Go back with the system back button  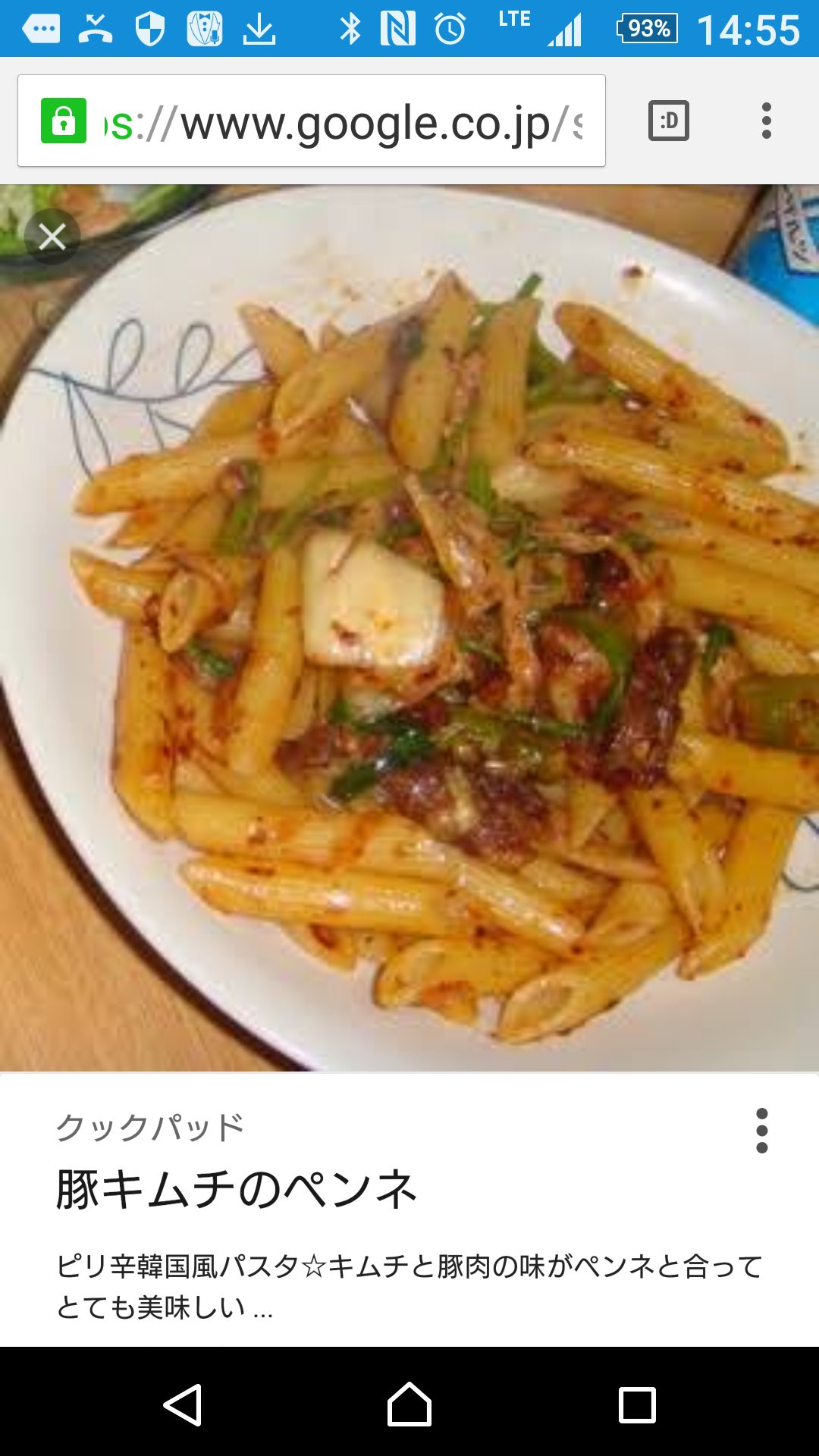(183, 1404)
